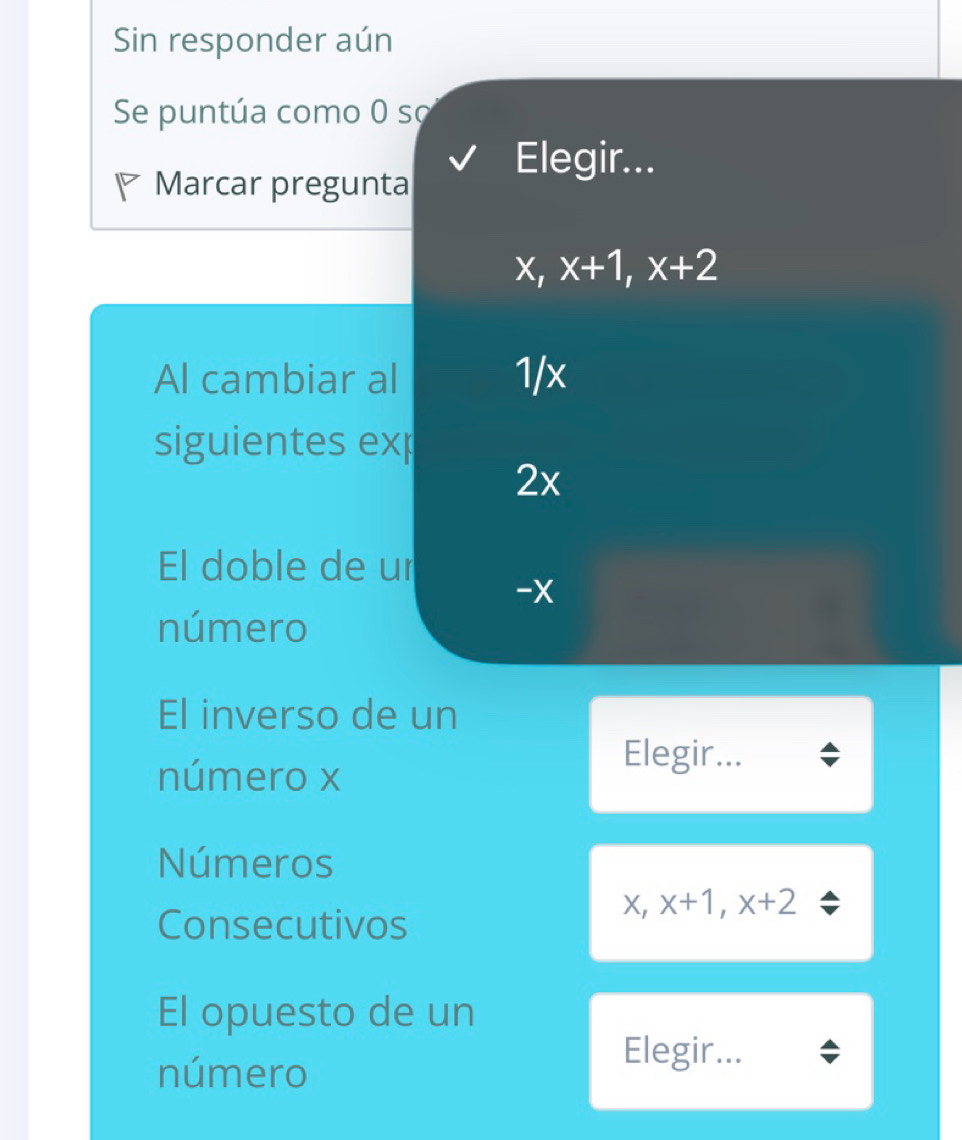
Task: Select the 'Elegir...' option in the open list
Action: tap(584, 160)
